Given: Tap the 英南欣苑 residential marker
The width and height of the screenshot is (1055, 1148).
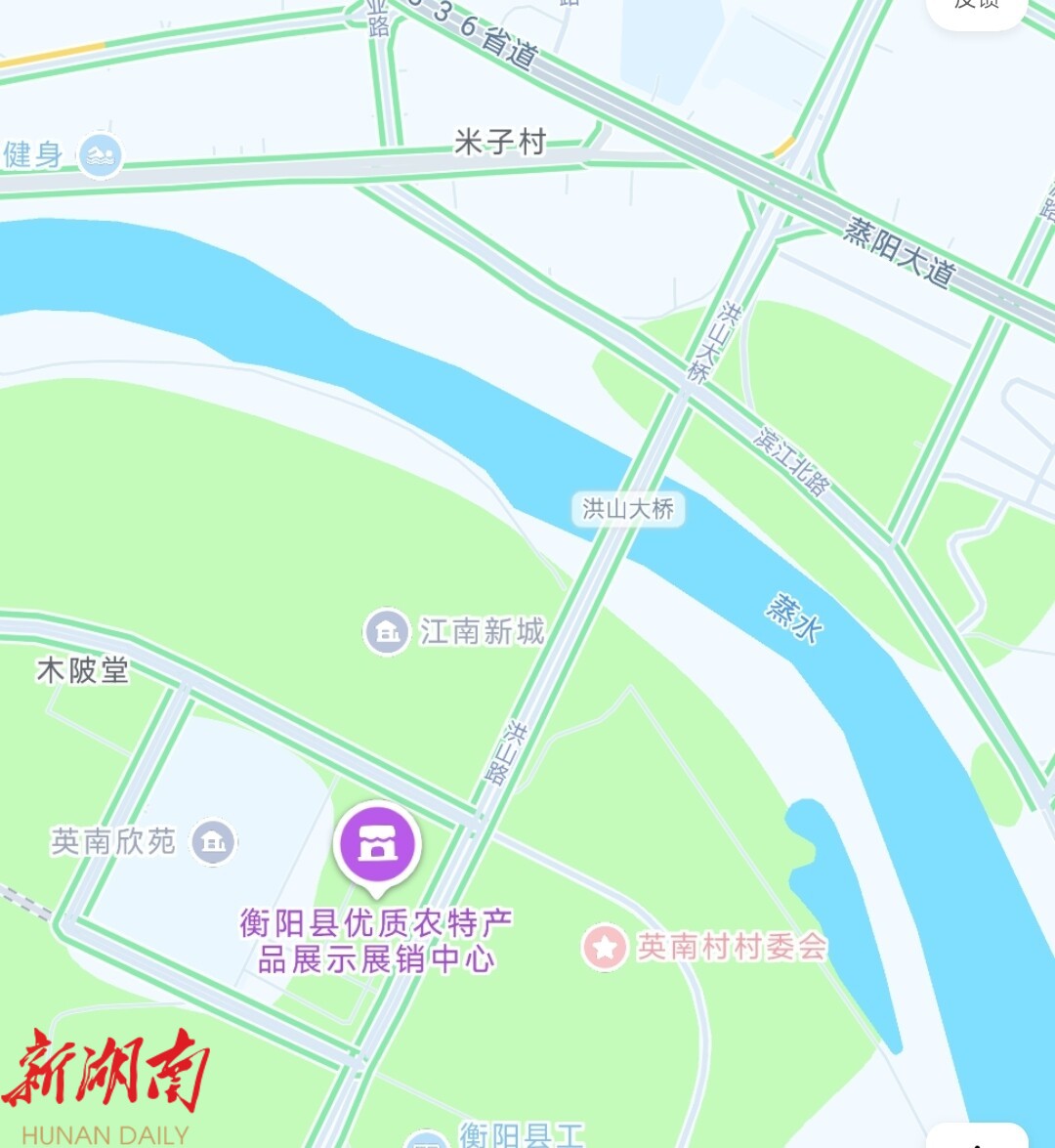Looking at the screenshot, I should tap(213, 841).
